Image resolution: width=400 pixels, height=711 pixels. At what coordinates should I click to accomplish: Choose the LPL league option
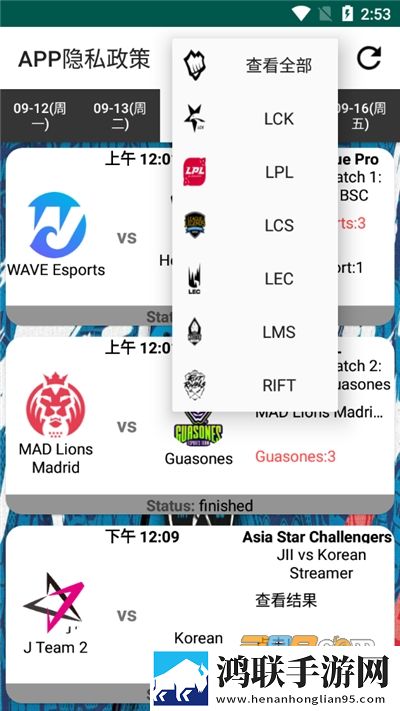tap(255, 172)
